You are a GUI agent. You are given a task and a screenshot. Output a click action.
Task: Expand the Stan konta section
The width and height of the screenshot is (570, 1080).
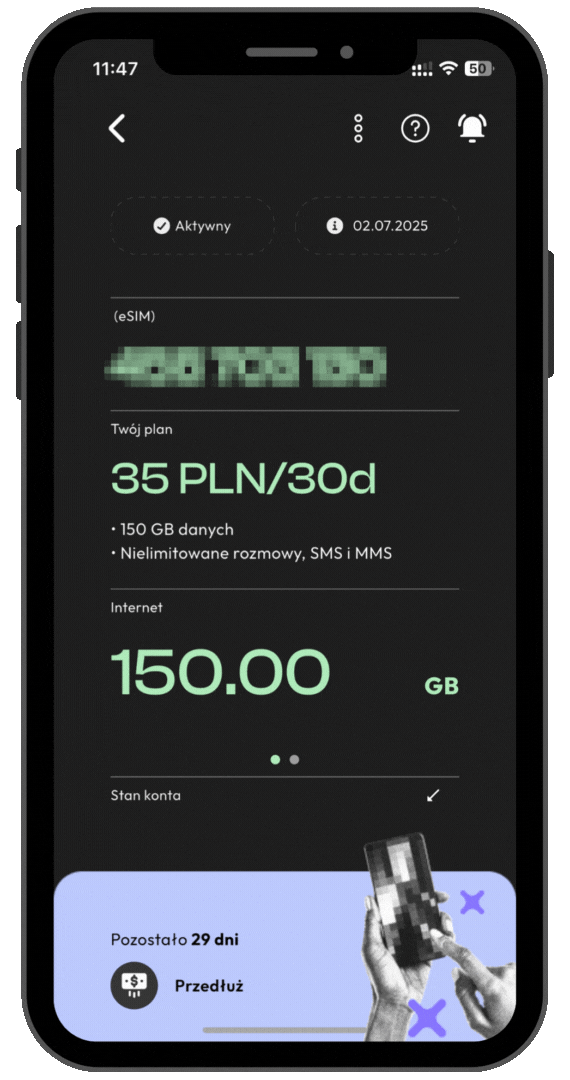[x=284, y=796]
